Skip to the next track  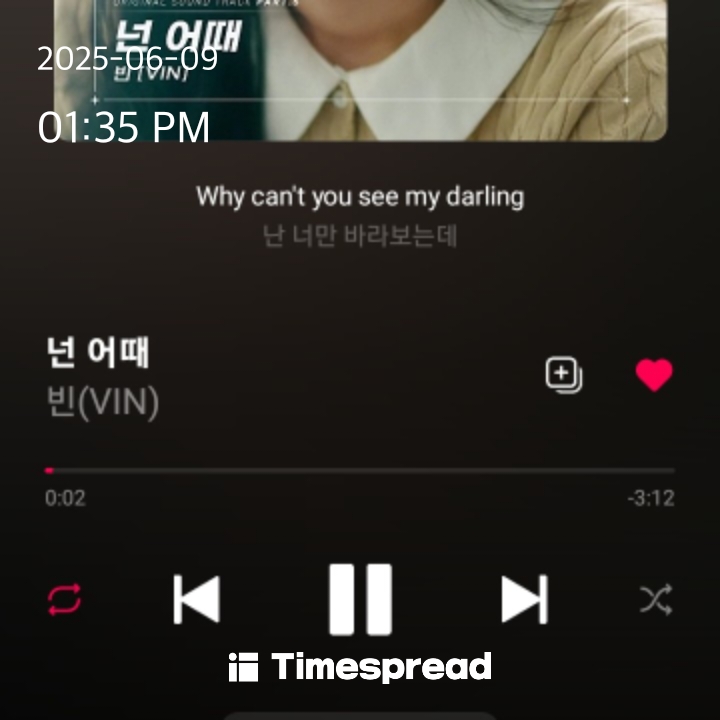click(524, 600)
